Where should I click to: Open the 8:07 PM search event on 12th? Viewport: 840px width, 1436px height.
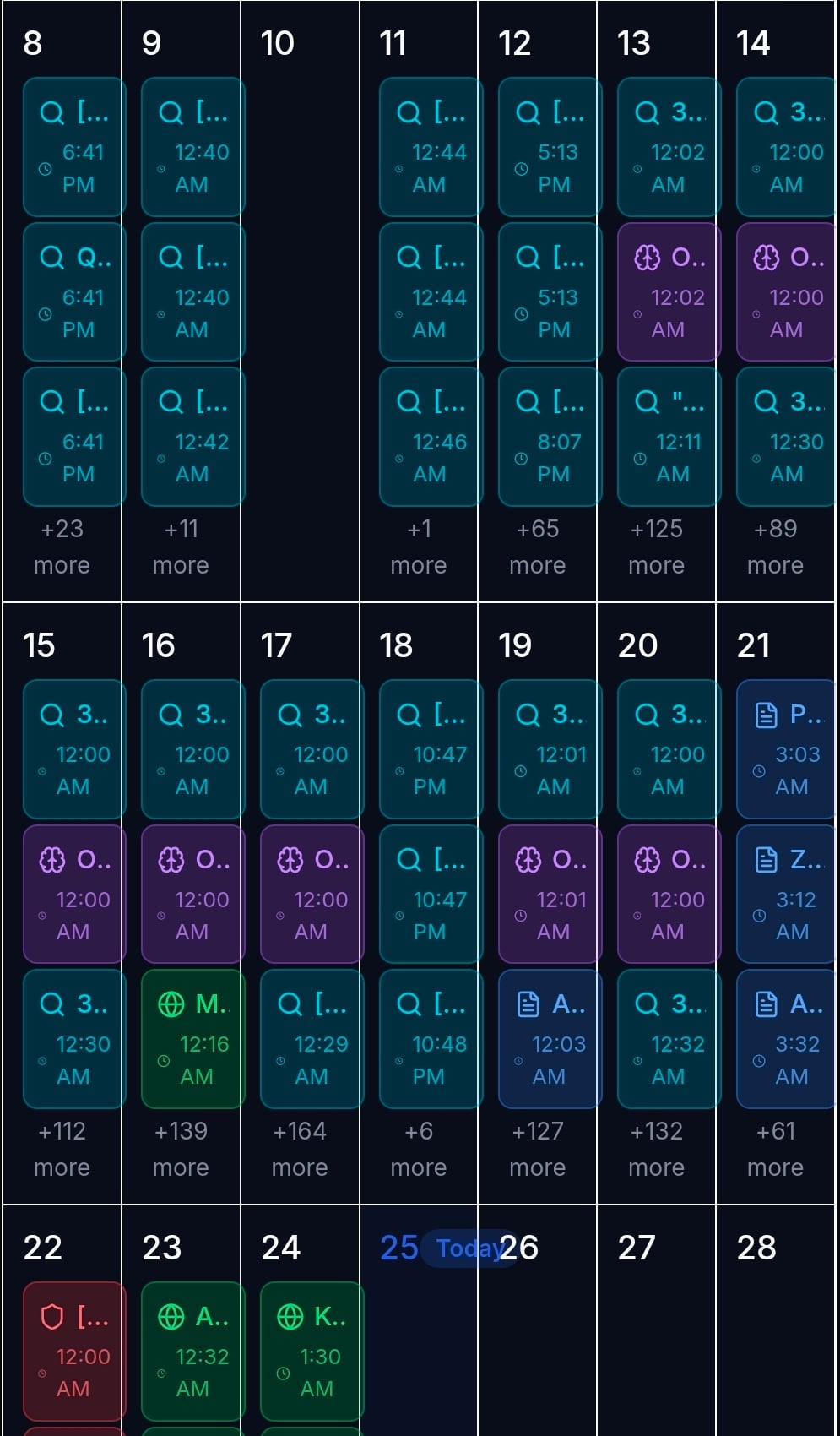[x=550, y=437]
